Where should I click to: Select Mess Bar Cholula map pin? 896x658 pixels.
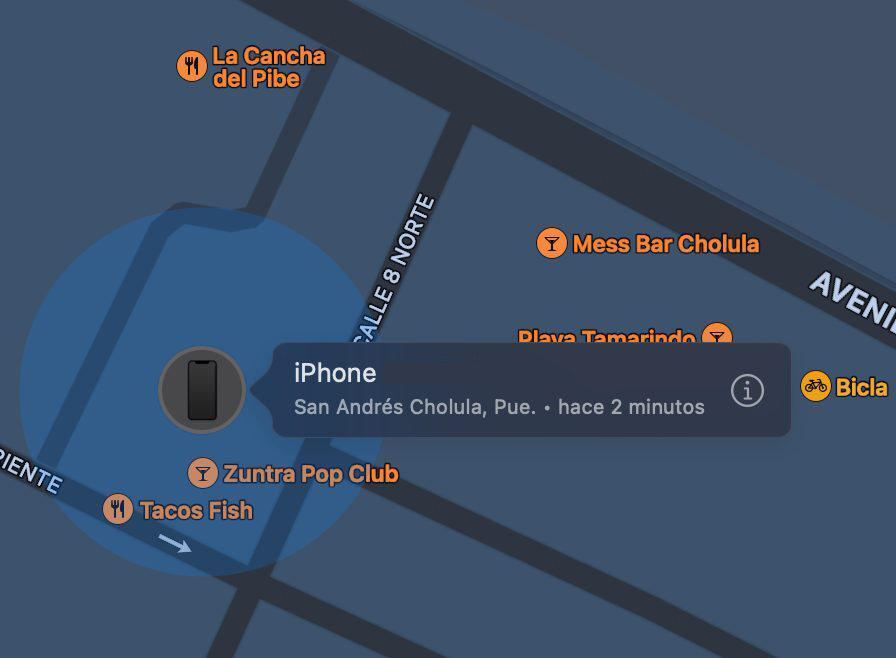[x=552, y=243]
